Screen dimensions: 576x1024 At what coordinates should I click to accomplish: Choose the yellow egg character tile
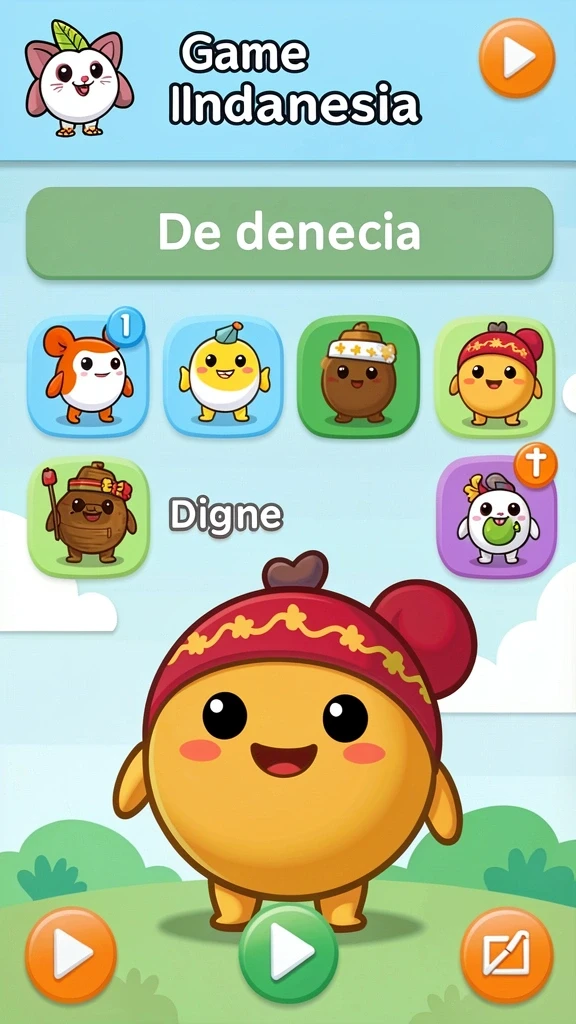pos(223,377)
